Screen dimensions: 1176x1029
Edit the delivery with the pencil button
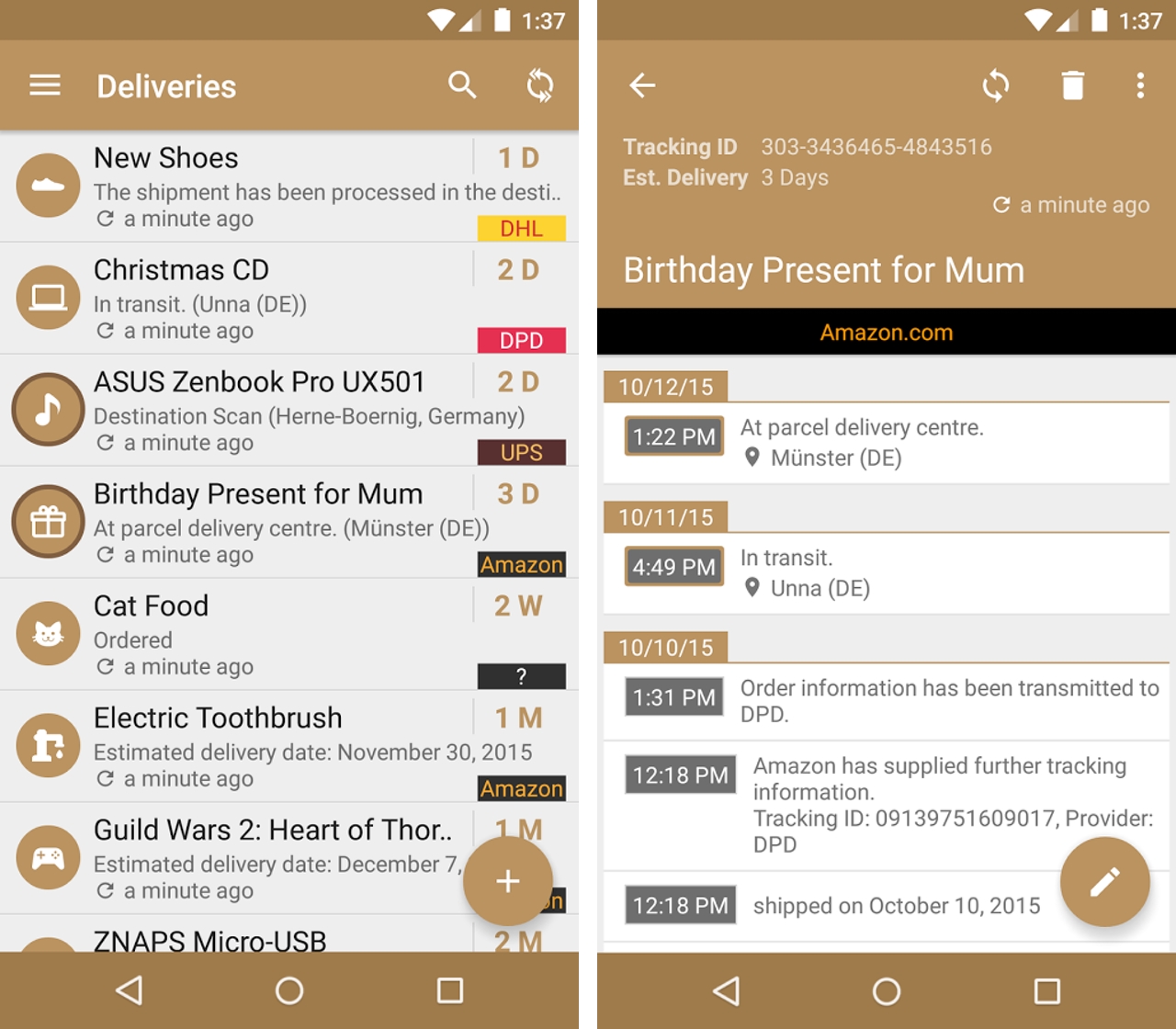1104,881
